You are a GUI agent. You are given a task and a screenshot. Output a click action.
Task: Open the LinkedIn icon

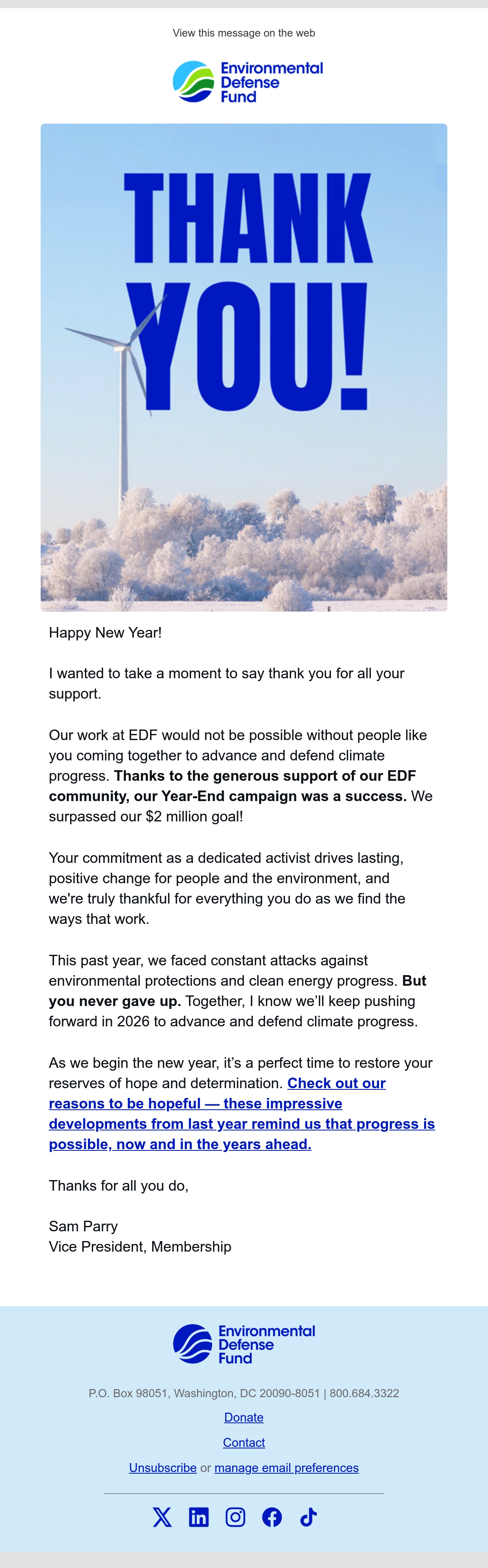click(198, 1517)
